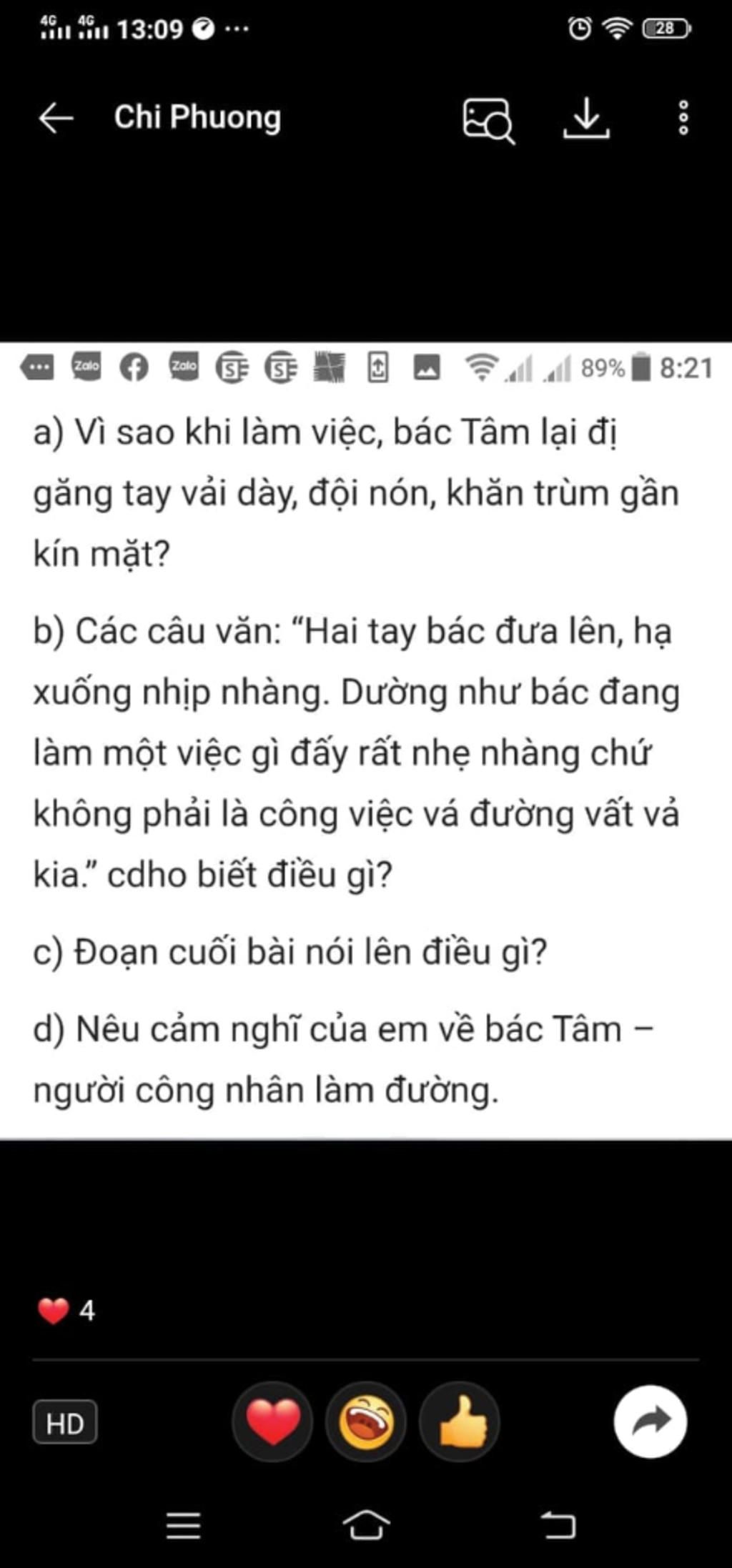React with the red heart
The image size is (732, 1568).
coord(272,1422)
